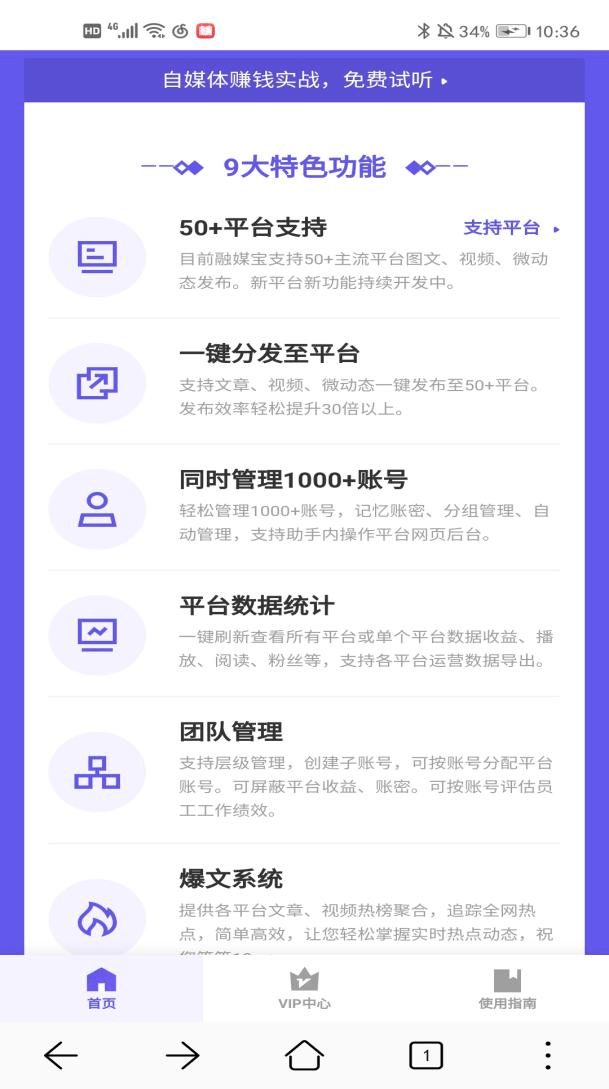Open the browser tabs switcher
This screenshot has height=1089, width=609.
426,1055
